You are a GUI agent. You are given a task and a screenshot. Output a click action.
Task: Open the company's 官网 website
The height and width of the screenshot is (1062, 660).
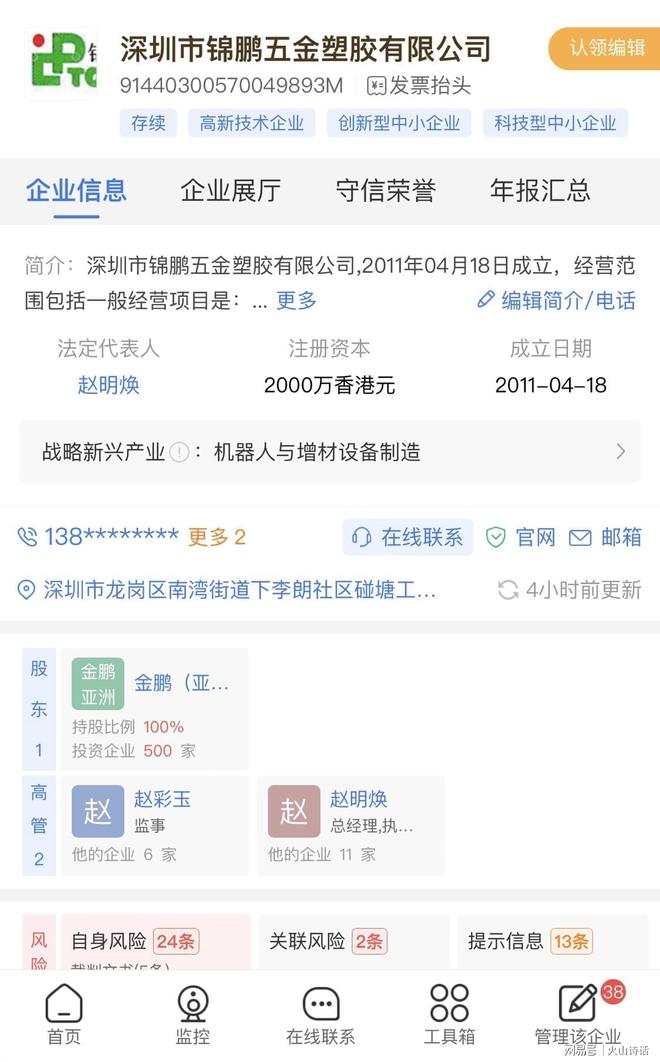(x=521, y=537)
